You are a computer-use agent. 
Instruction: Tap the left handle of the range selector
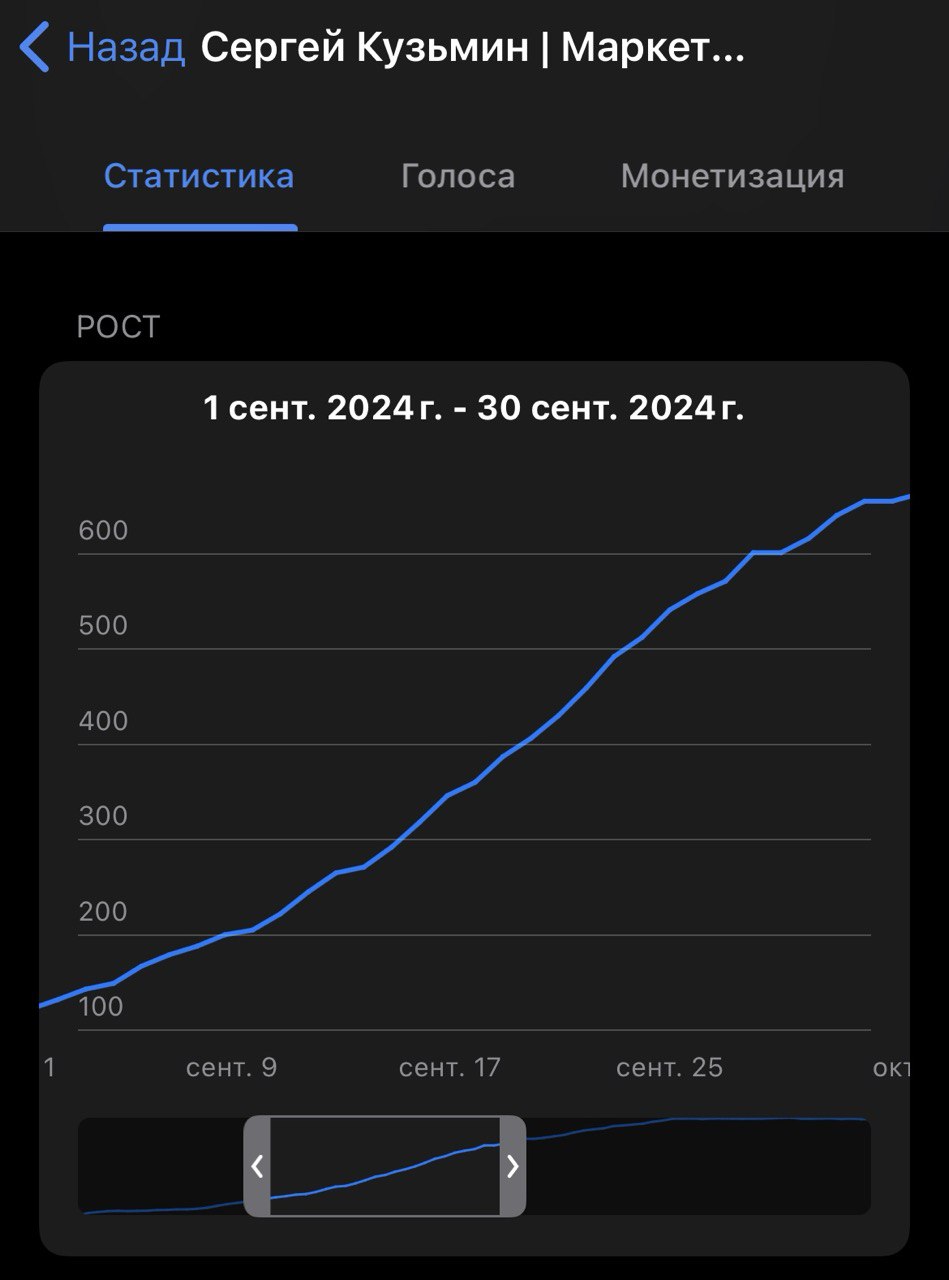pyautogui.click(x=257, y=1166)
